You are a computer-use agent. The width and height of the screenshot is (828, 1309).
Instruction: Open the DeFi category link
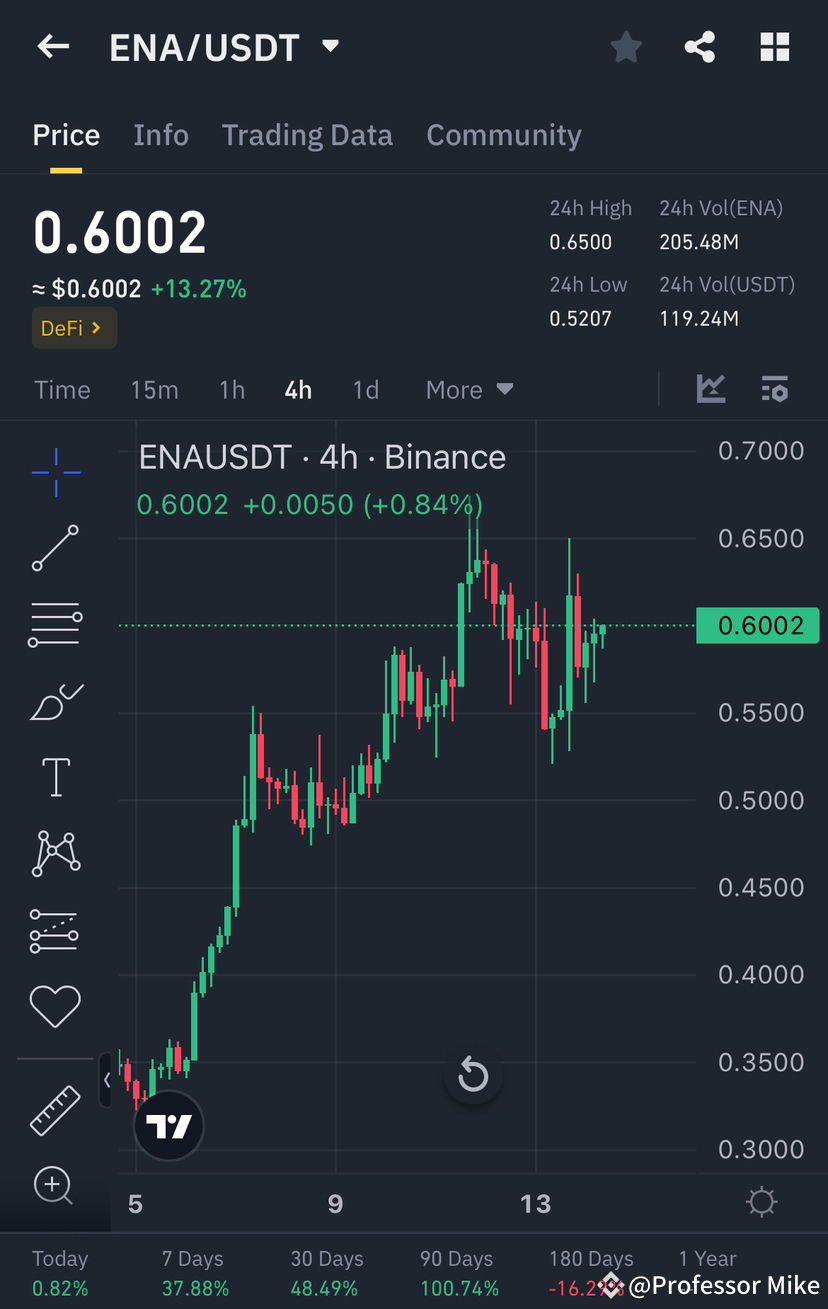pyautogui.click(x=74, y=327)
